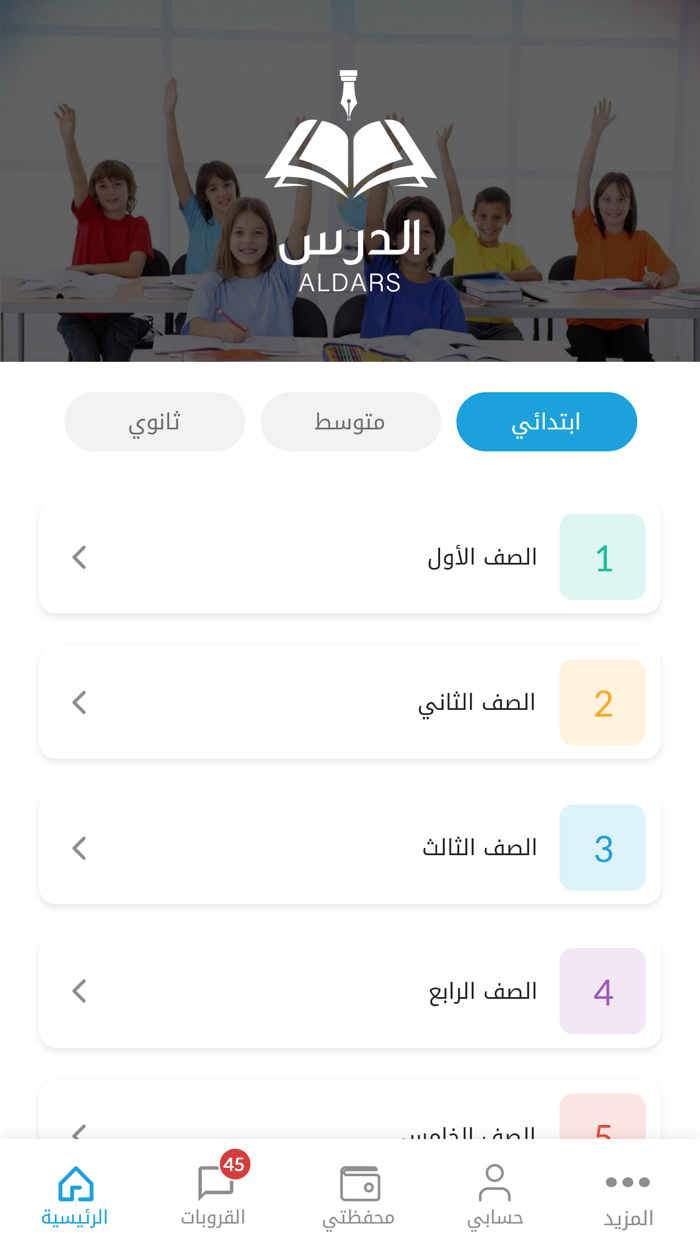Open الصف الثالث grade row
The image size is (700, 1244).
pyautogui.click(x=350, y=847)
